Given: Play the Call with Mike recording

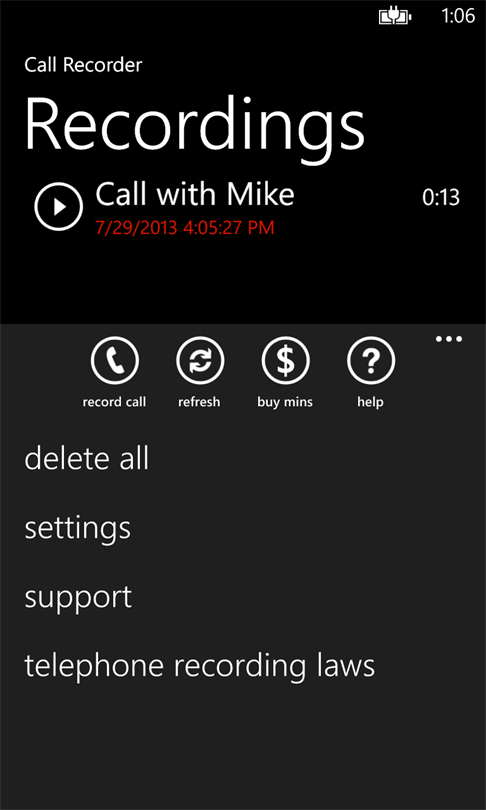Looking at the screenshot, I should tap(58, 206).
